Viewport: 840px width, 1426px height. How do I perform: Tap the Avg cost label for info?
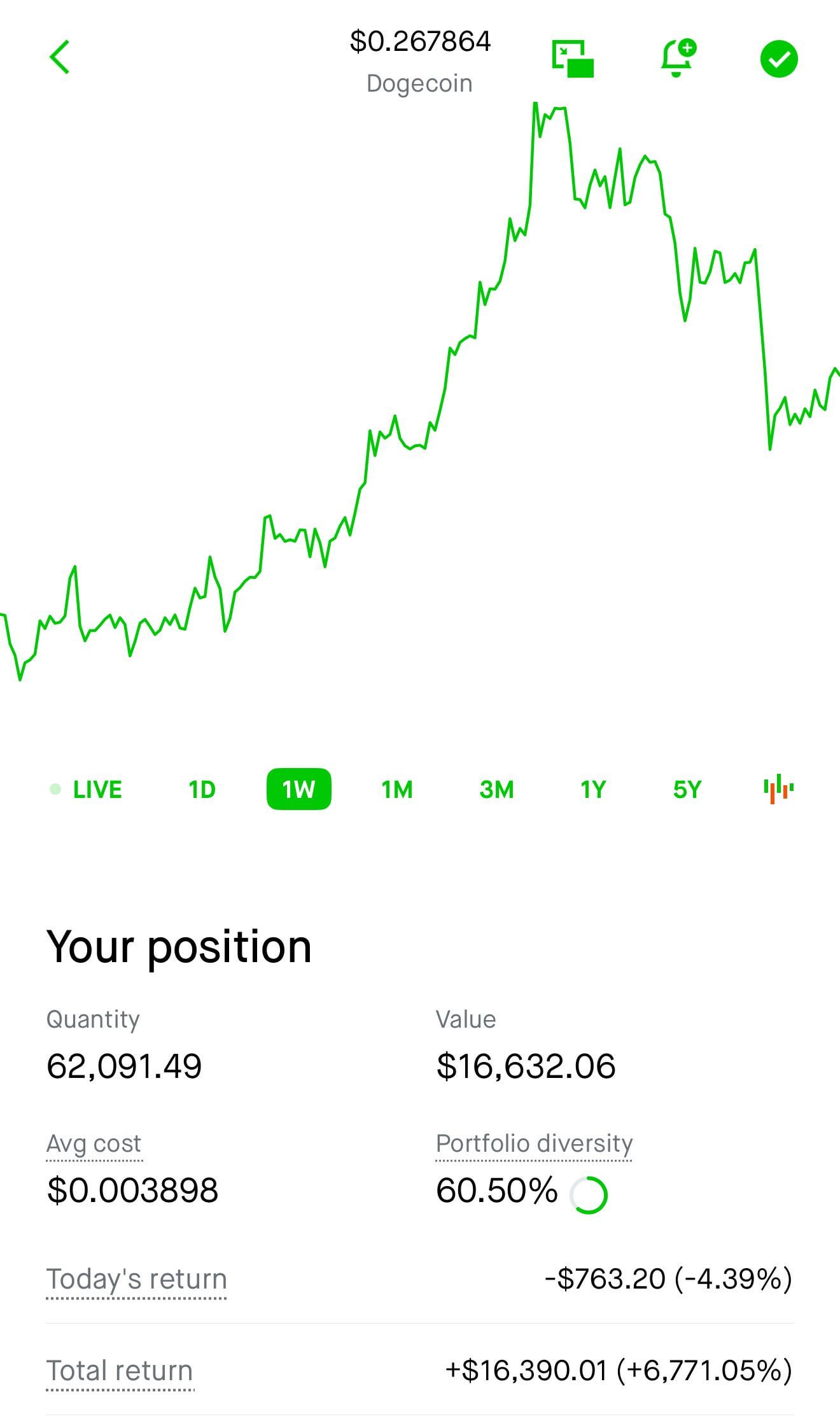[94, 1144]
